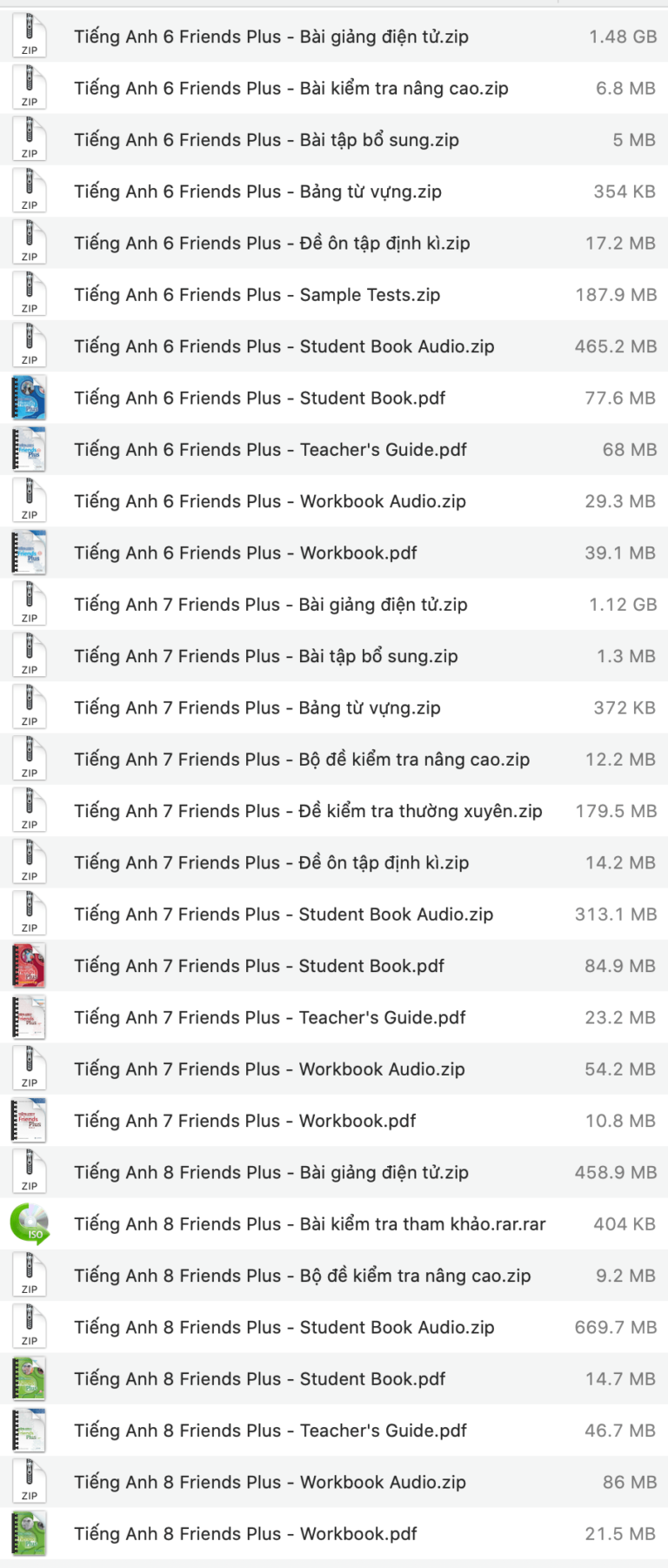Click the ZIP icon for Tiếng Anh 6 Workbook Audio
The image size is (668, 1568).
click(30, 501)
